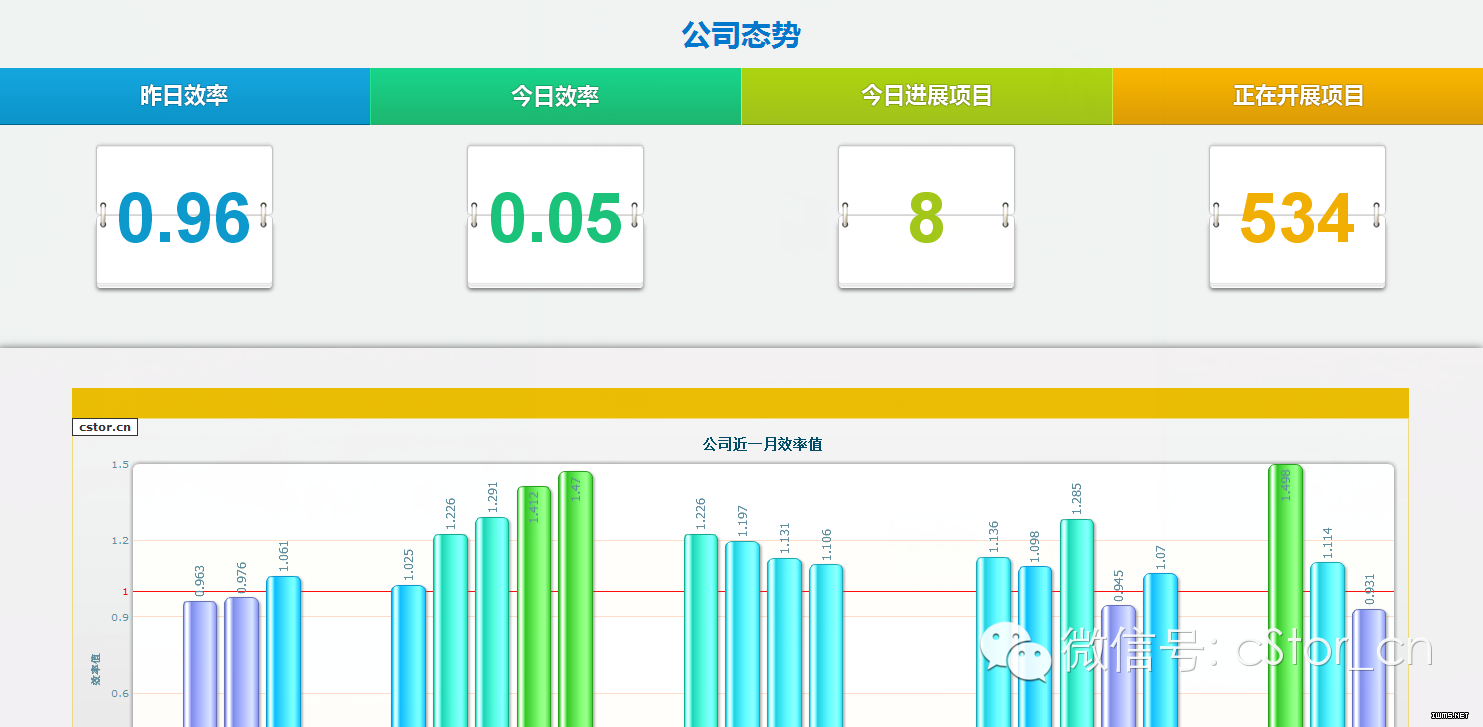This screenshot has width=1483, height=727.
Task: Select the 1.47 green bar
Action: click(x=575, y=600)
